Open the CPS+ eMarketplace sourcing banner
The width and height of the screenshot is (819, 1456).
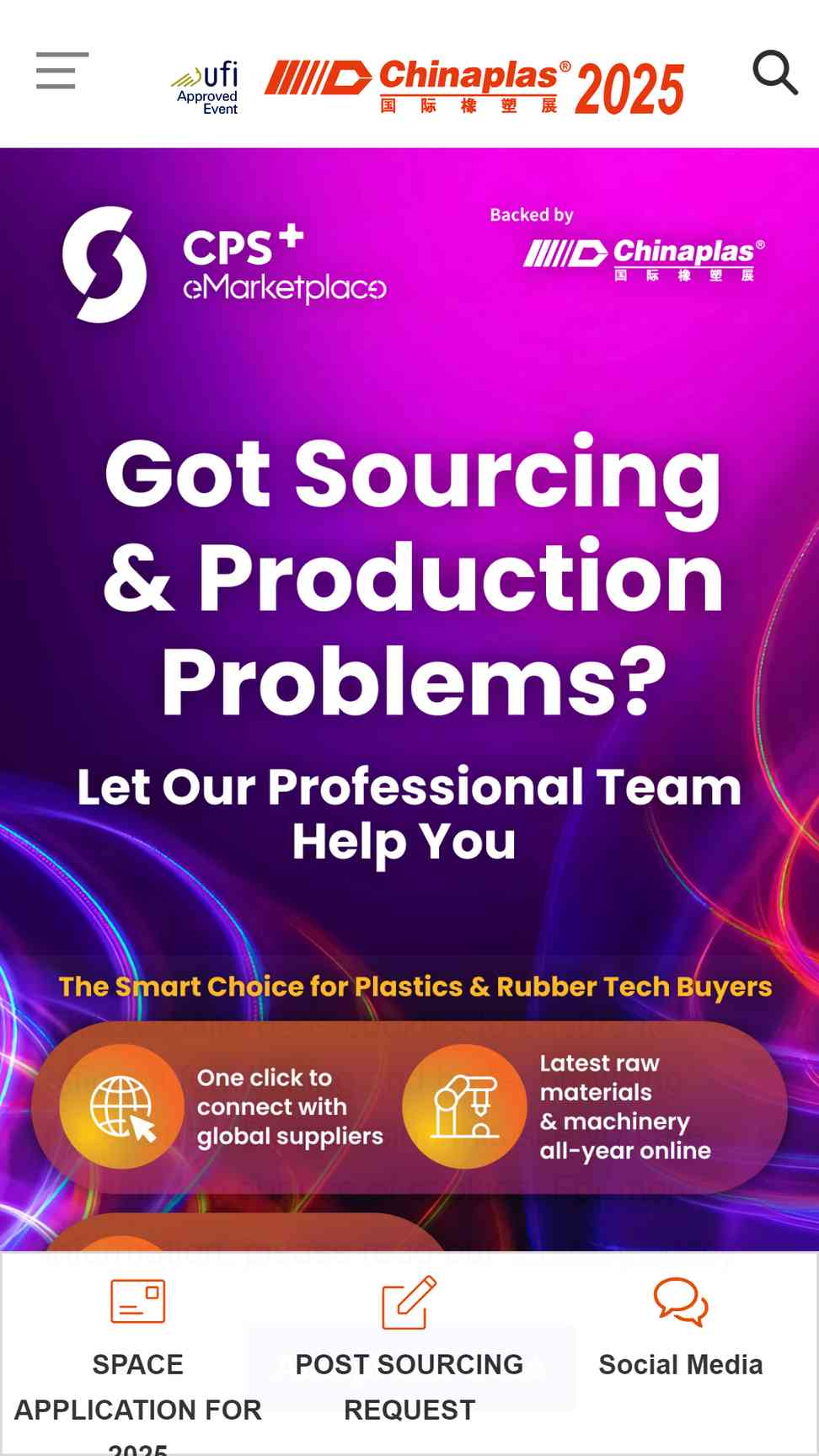pos(409,699)
